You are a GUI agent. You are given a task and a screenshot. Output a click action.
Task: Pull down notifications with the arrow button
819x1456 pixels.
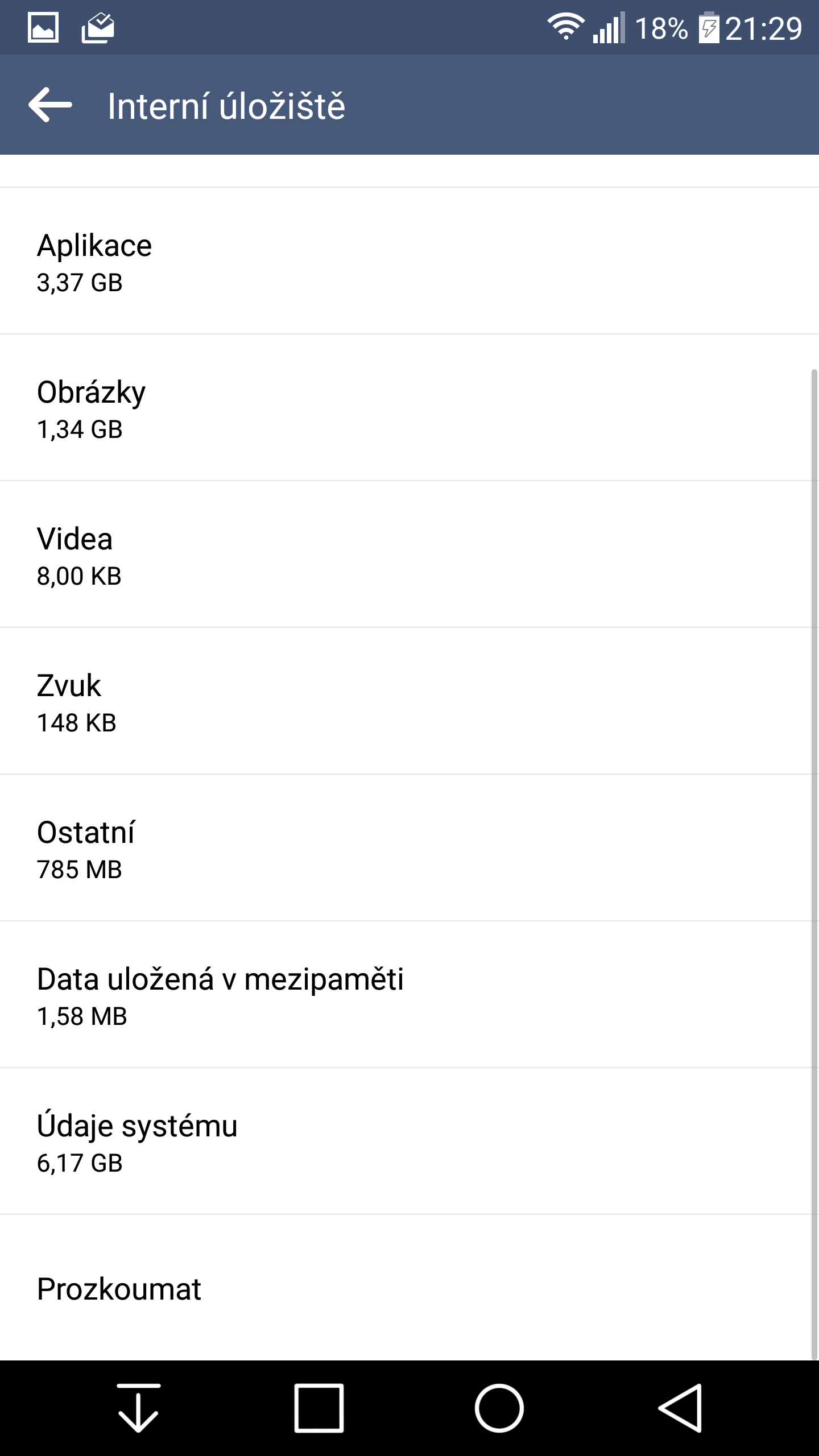click(x=138, y=1408)
